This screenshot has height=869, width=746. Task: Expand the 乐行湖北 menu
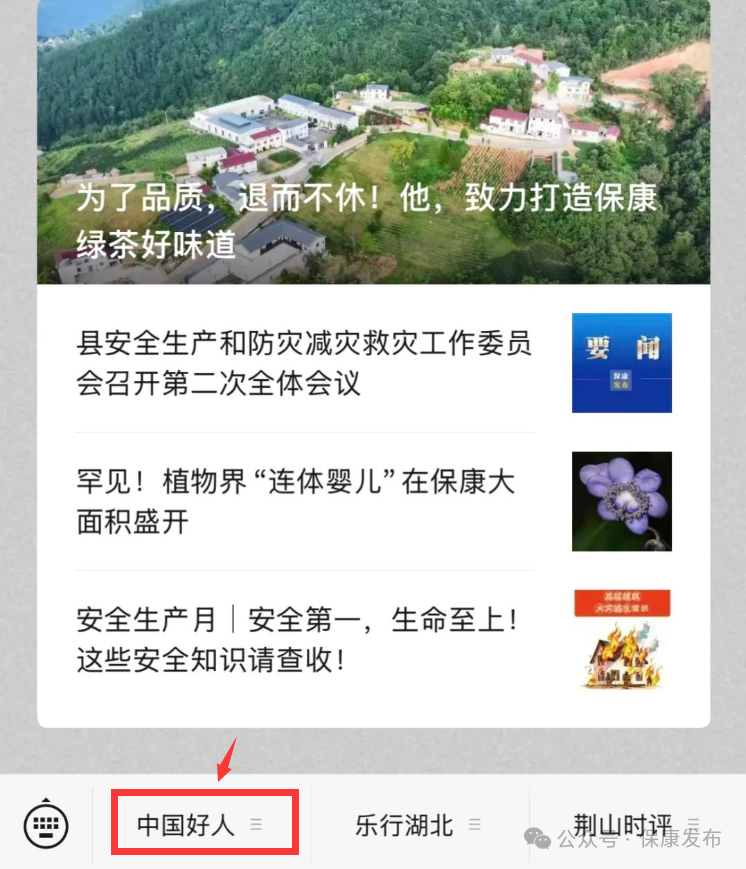click(419, 825)
